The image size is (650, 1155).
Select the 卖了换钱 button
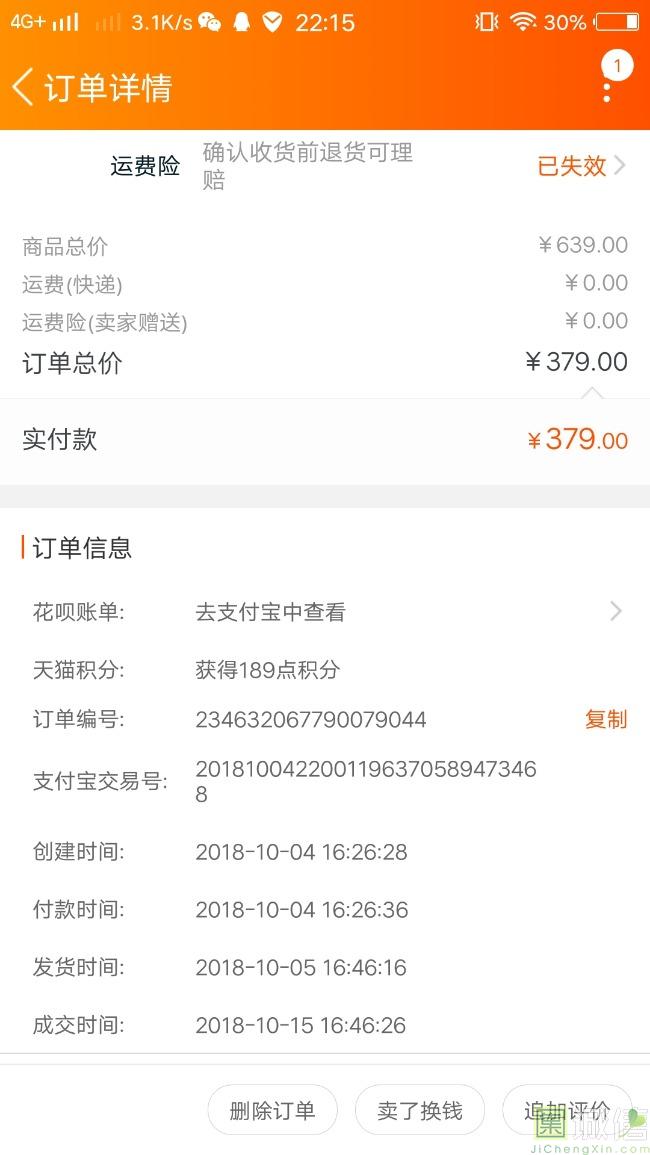419,1110
